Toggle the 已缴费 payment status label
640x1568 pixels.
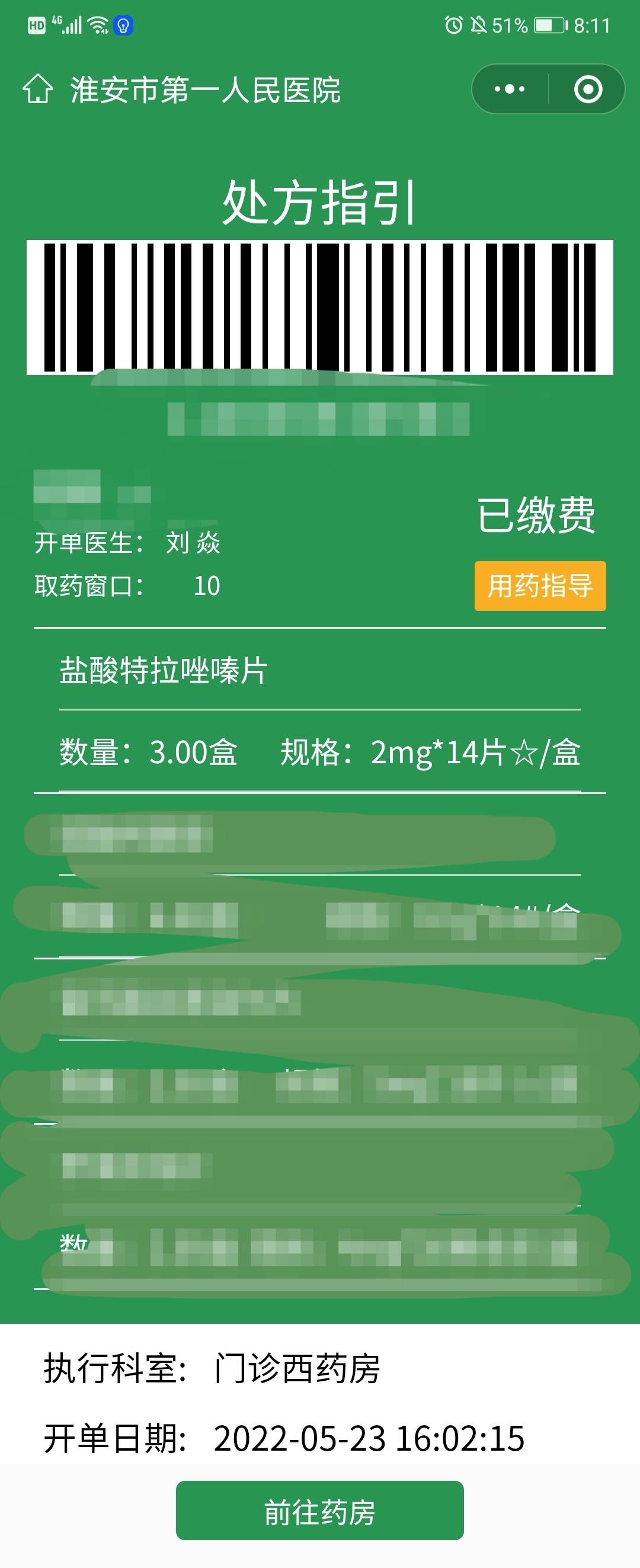(x=537, y=516)
